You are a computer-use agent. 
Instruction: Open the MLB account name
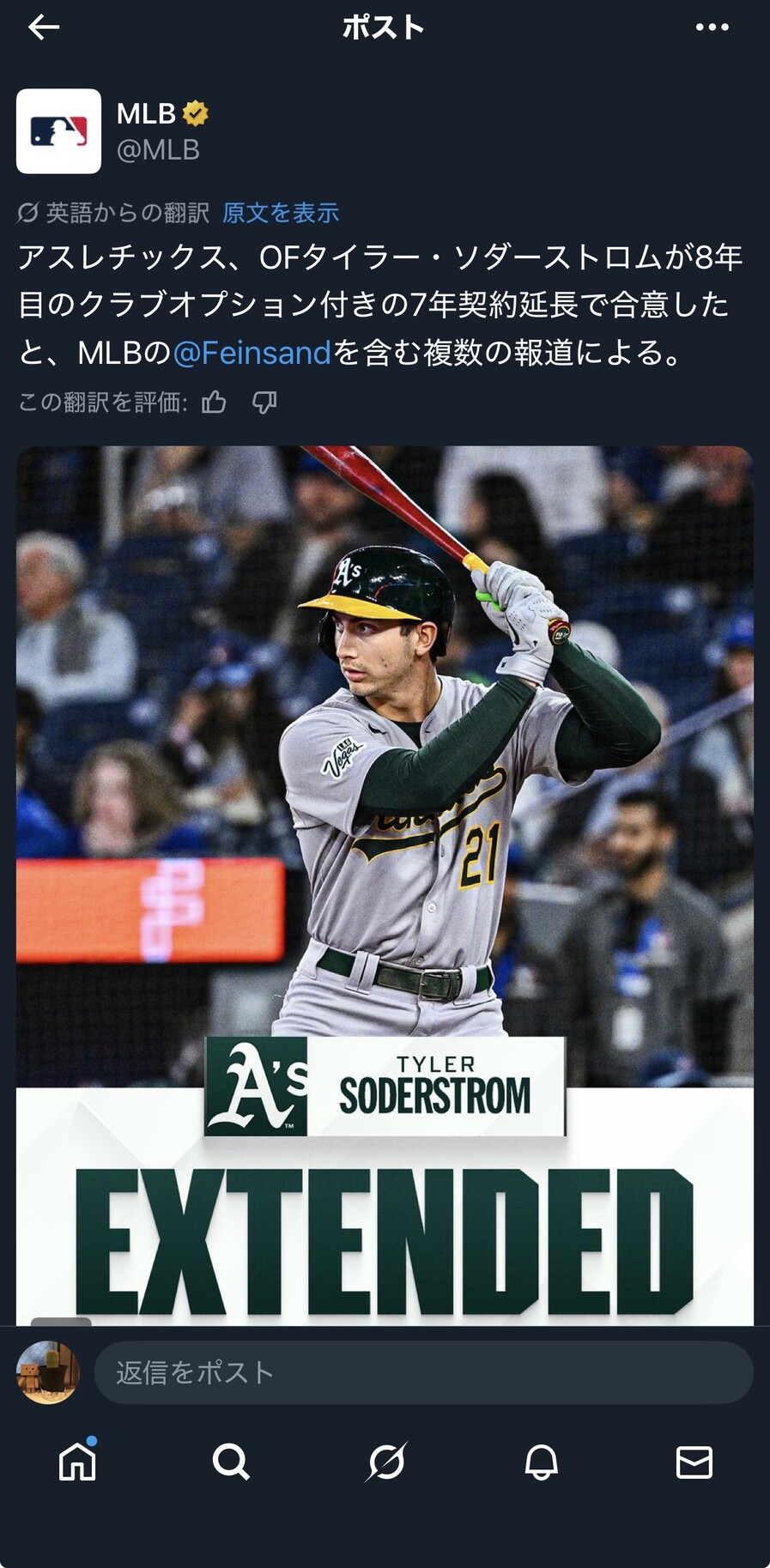tap(146, 113)
